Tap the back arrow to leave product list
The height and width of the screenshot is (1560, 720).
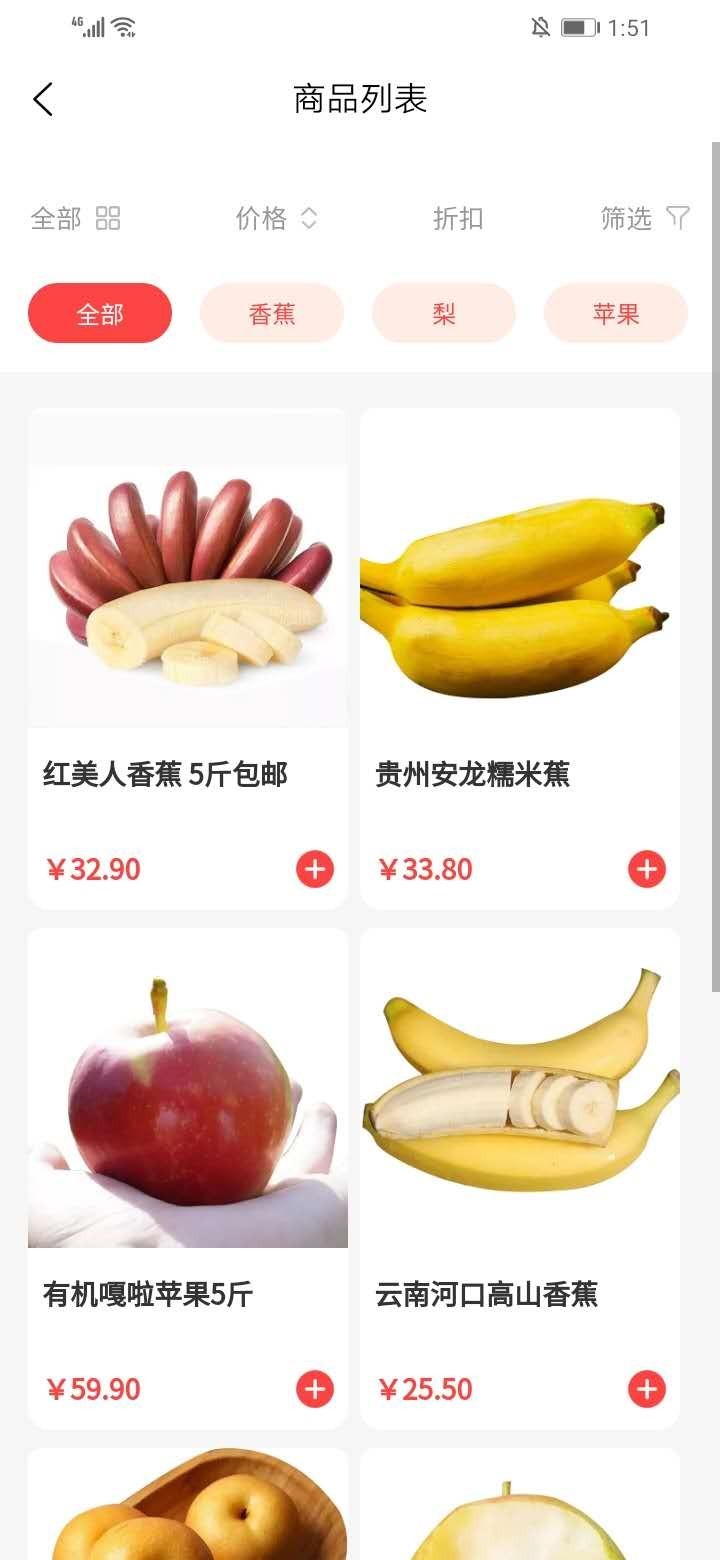pyautogui.click(x=42, y=99)
